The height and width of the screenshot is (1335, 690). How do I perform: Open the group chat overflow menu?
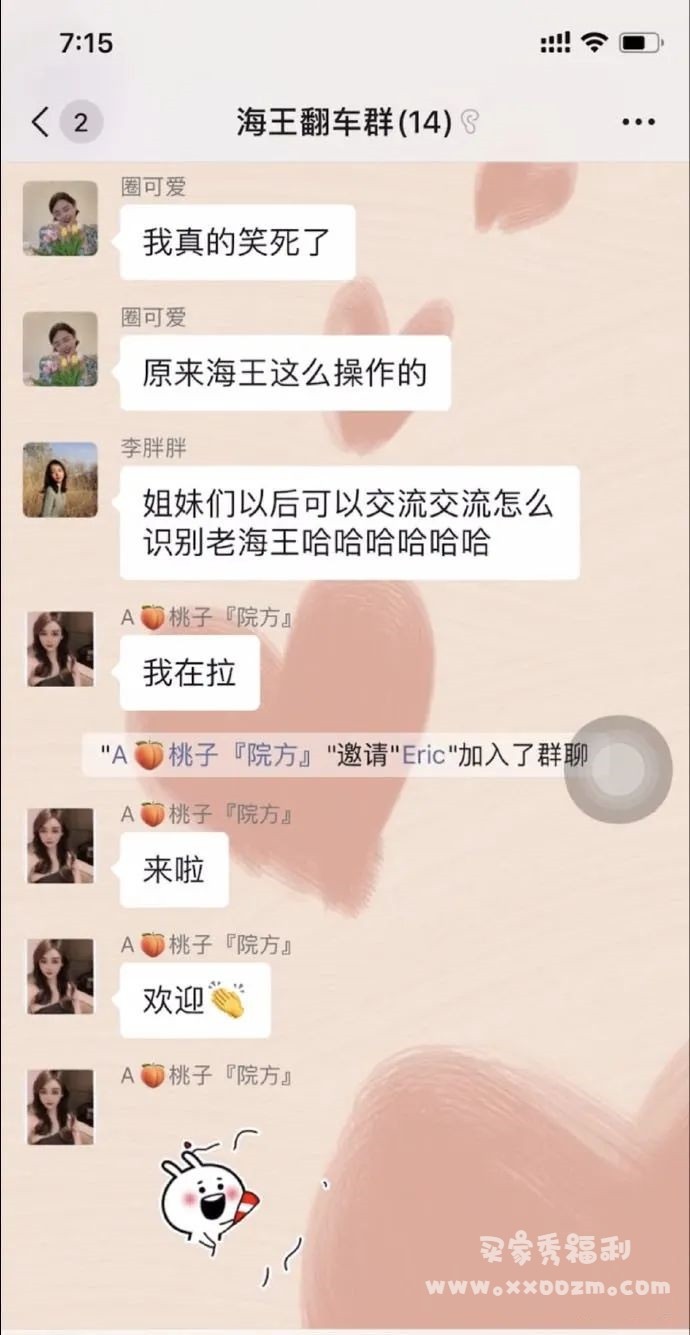click(638, 122)
